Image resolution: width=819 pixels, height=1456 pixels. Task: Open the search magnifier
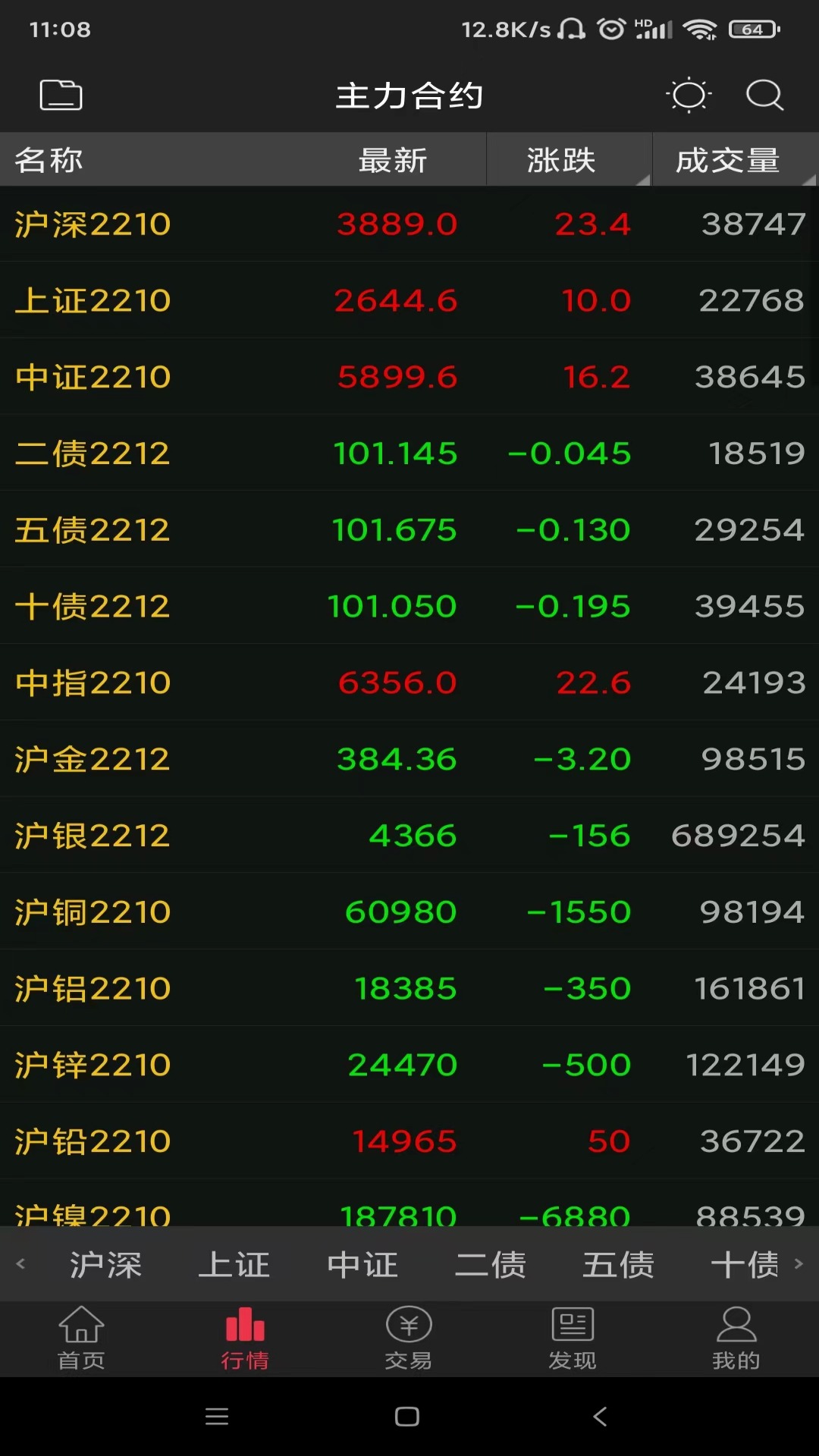tap(764, 96)
